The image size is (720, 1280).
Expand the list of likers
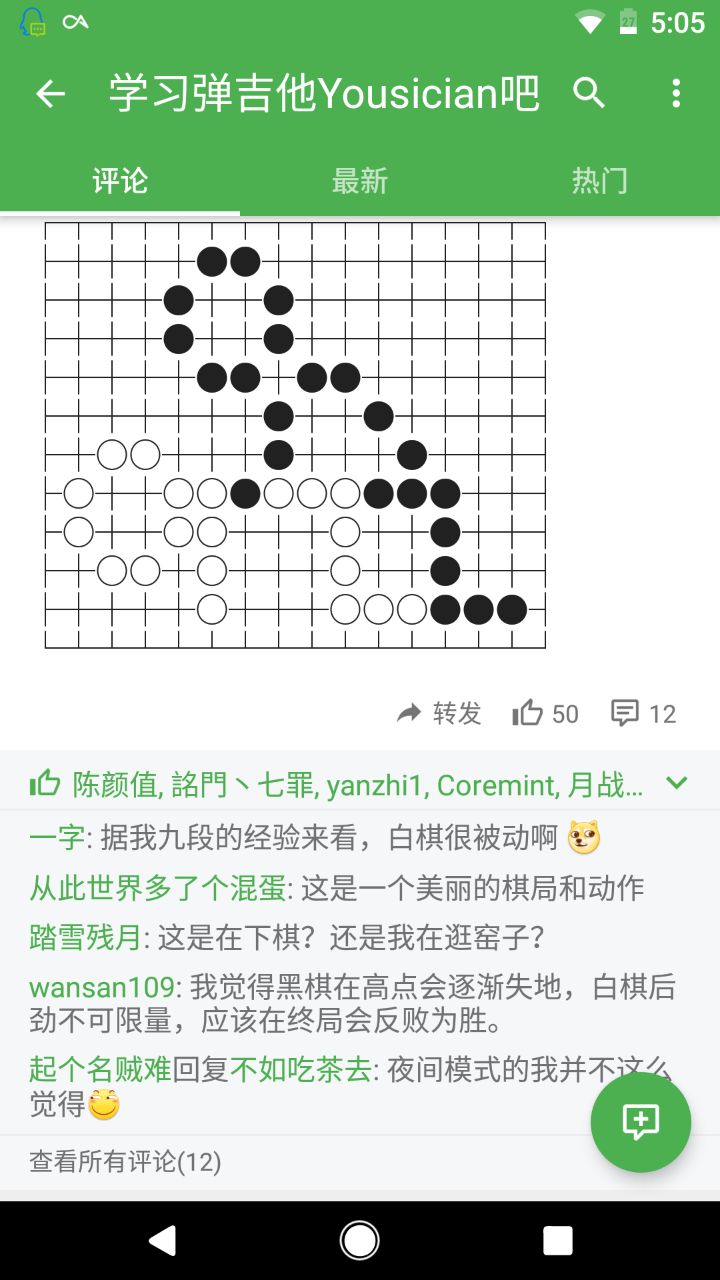coord(677,784)
